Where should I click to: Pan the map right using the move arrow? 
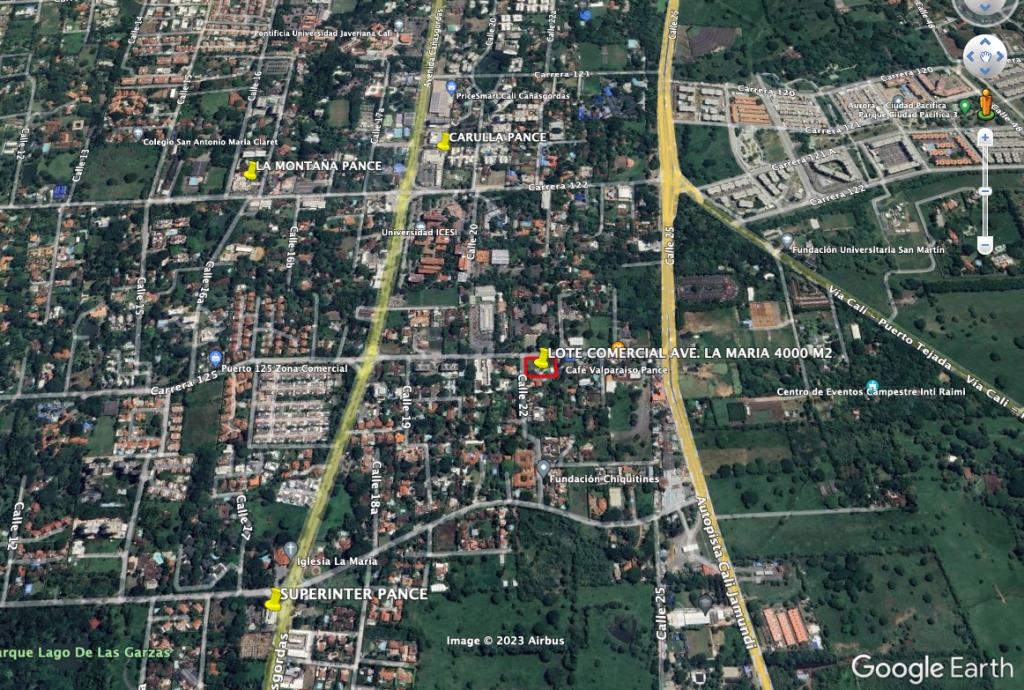point(1000,56)
